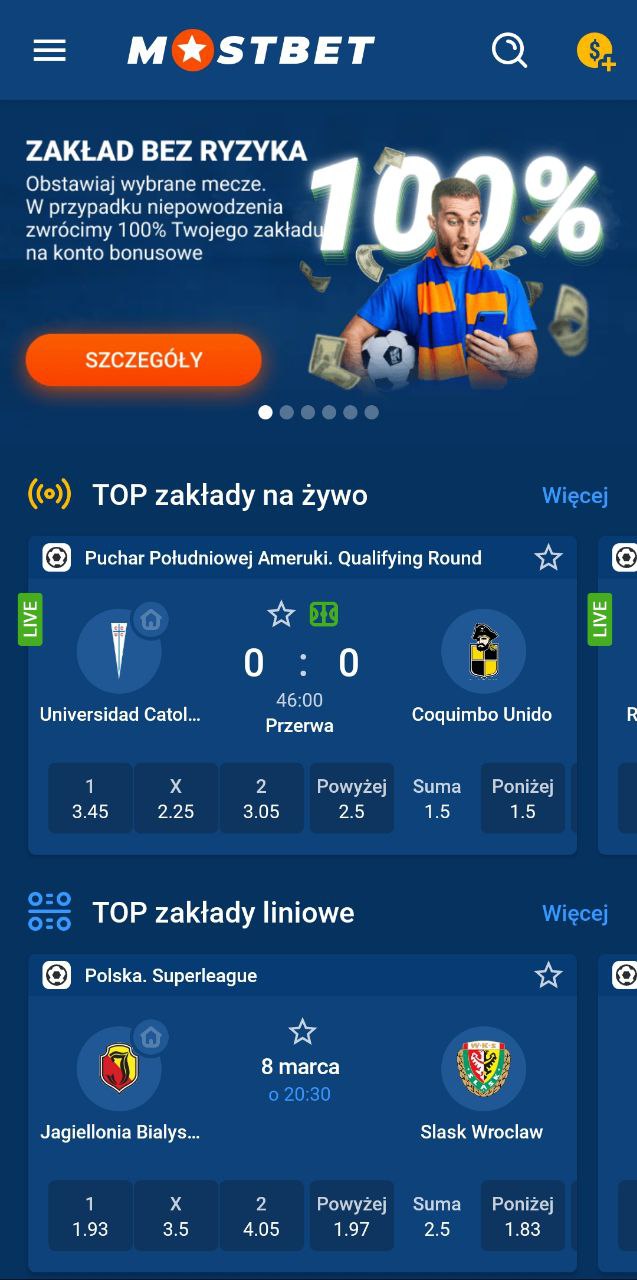The width and height of the screenshot is (637, 1280).
Task: Favorite the Universidad Catolica match star
Action: tap(281, 614)
